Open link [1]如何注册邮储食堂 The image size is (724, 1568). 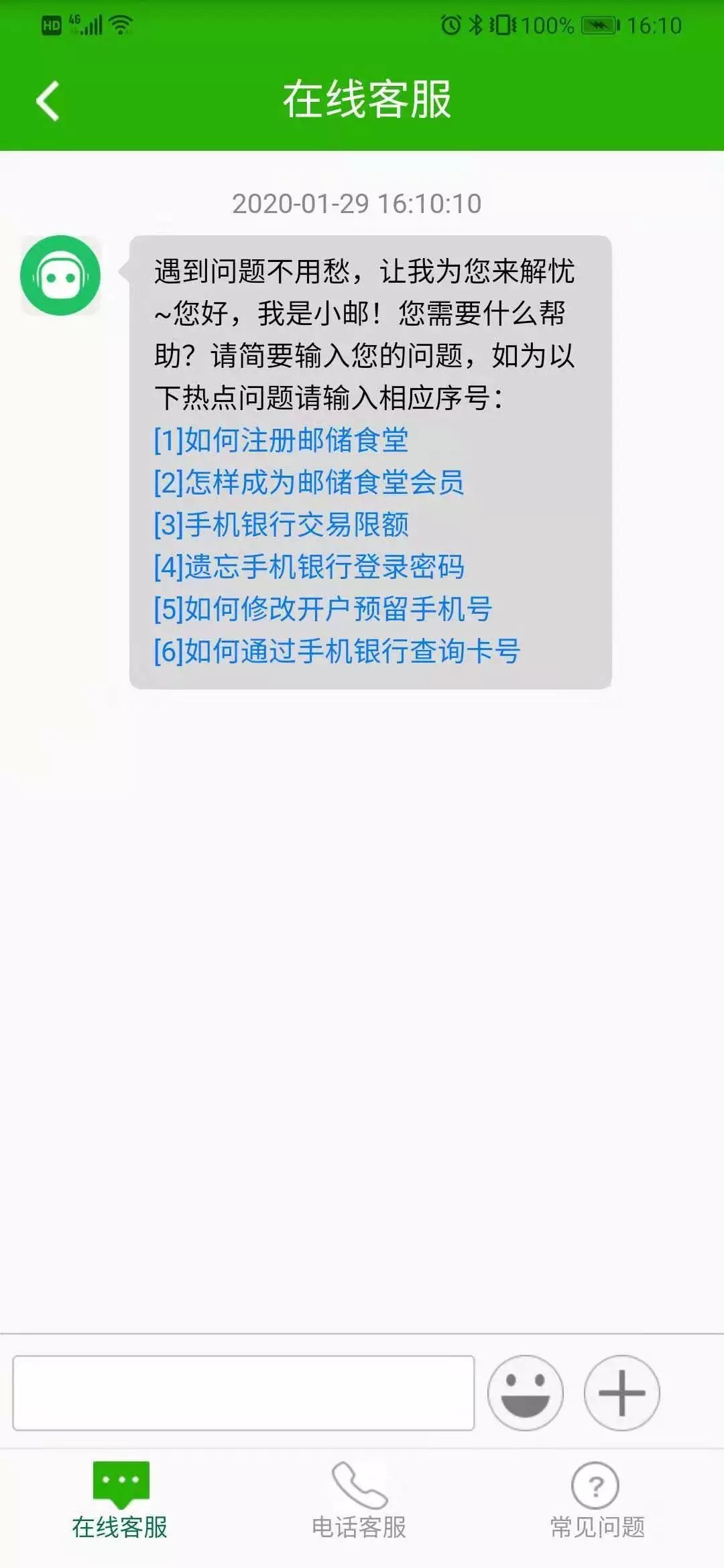(281, 440)
